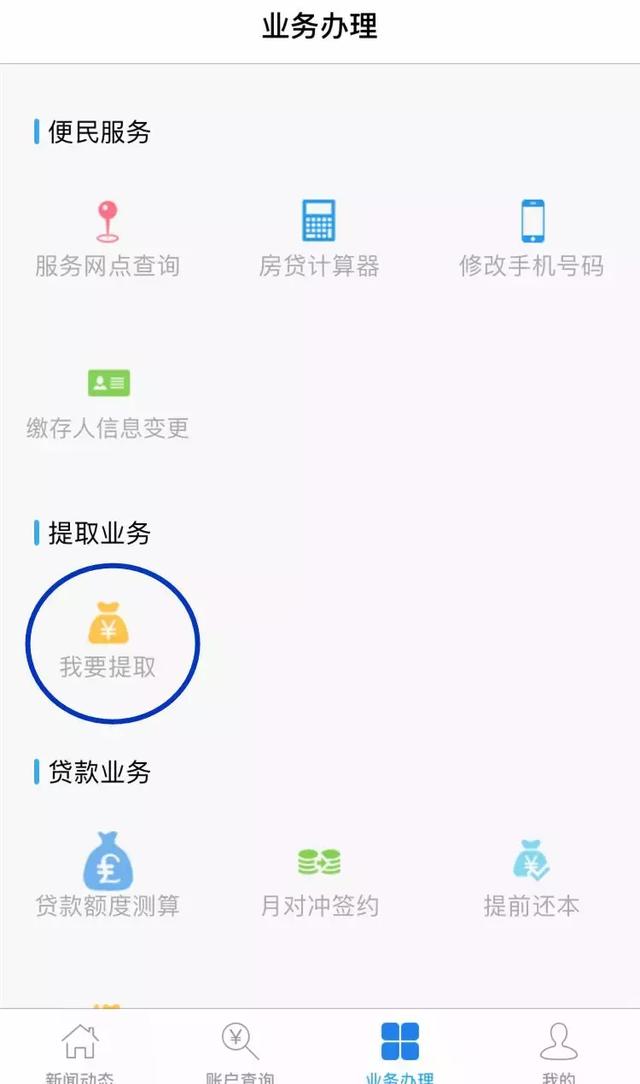This screenshot has width=640, height=1084.
Task: Select 我要提取 withdrawal option
Action: click(x=108, y=642)
